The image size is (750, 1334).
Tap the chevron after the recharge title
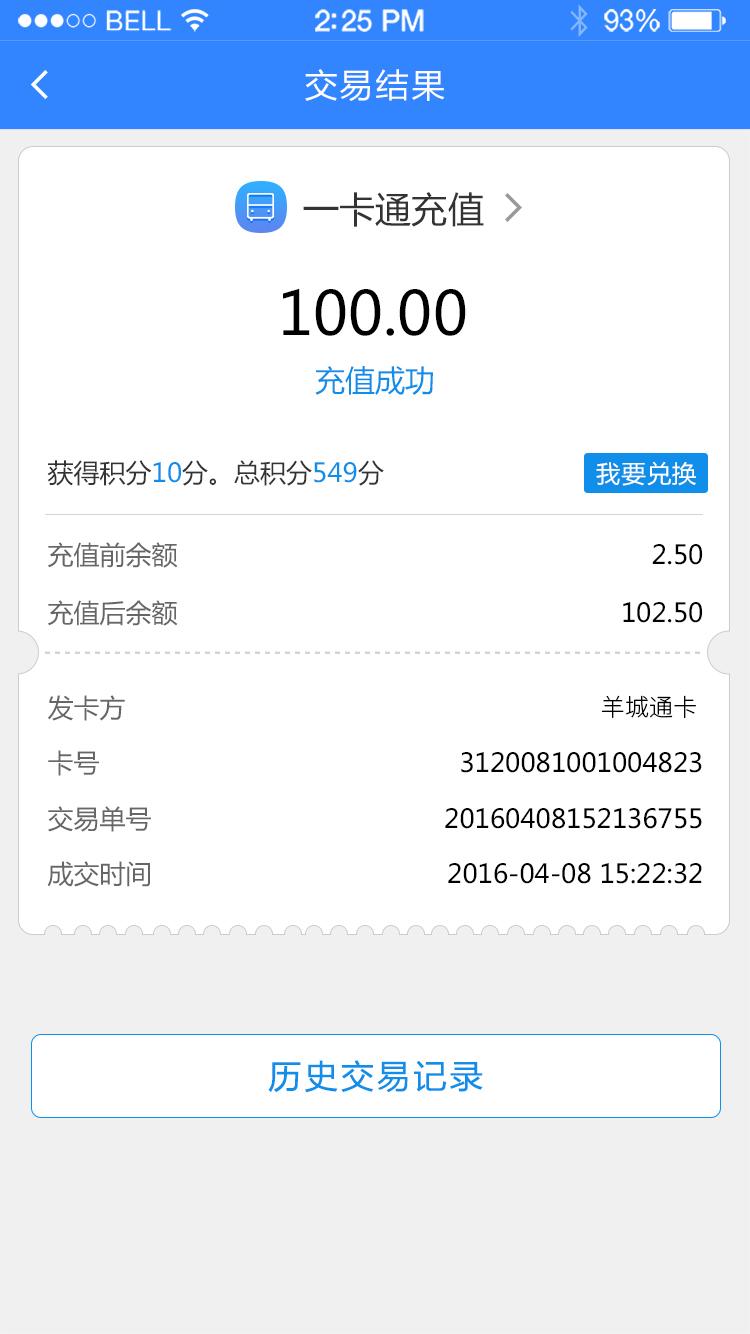coord(513,208)
